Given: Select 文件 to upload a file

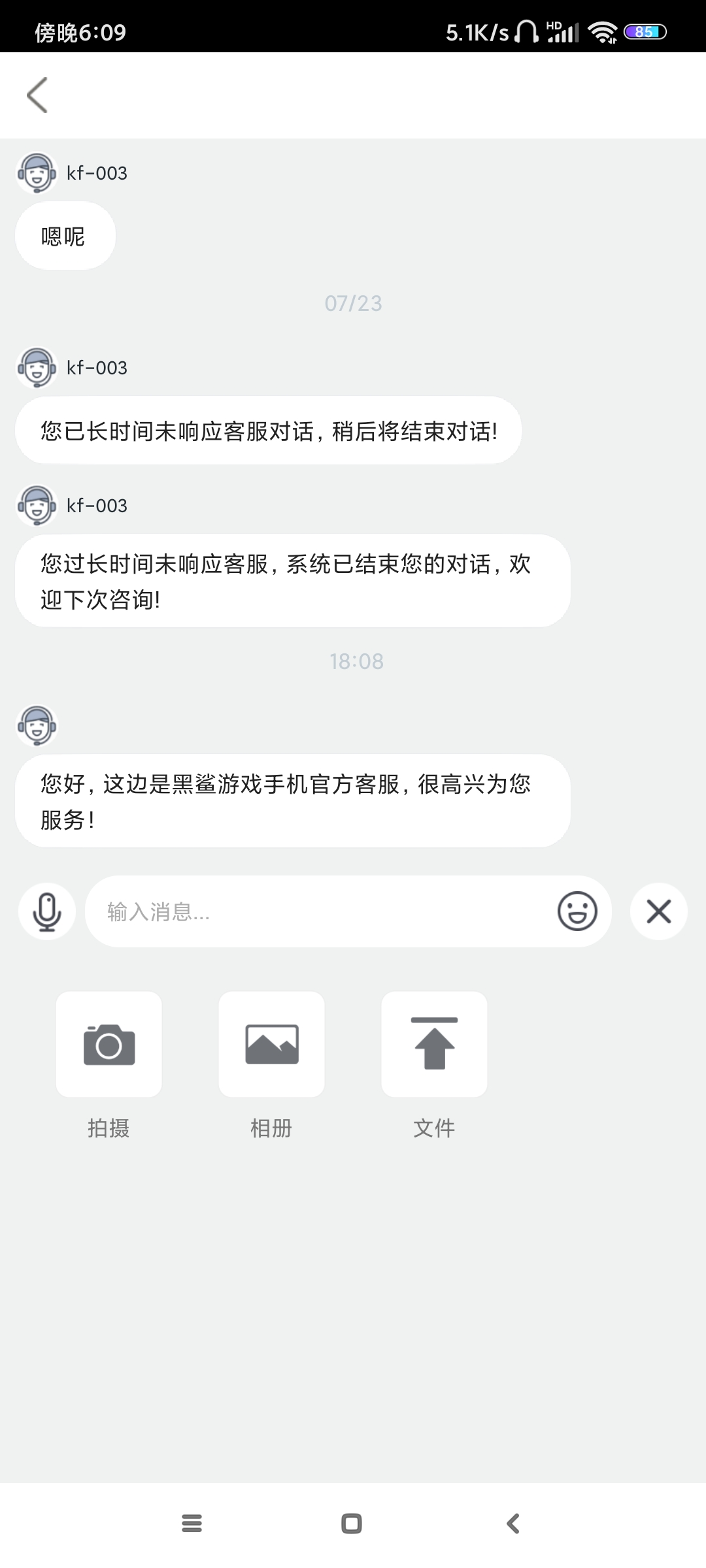Looking at the screenshot, I should 434,1044.
